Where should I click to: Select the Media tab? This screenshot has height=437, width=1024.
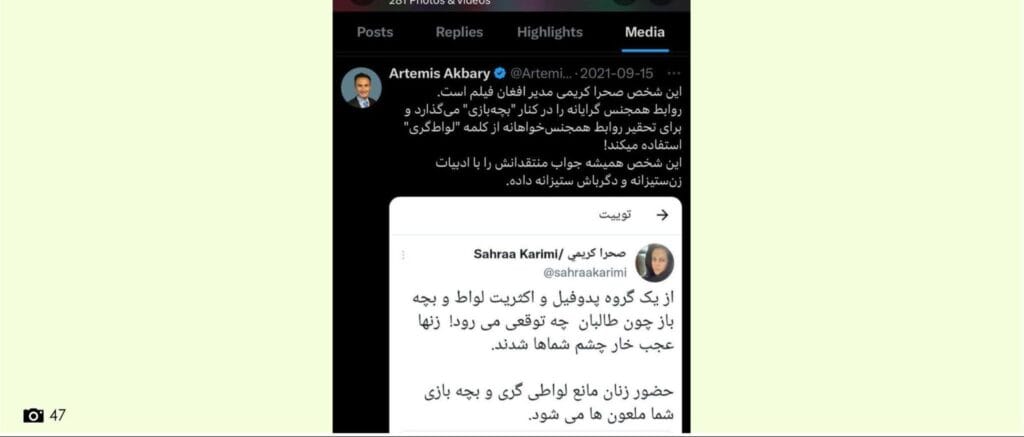pyautogui.click(x=644, y=32)
